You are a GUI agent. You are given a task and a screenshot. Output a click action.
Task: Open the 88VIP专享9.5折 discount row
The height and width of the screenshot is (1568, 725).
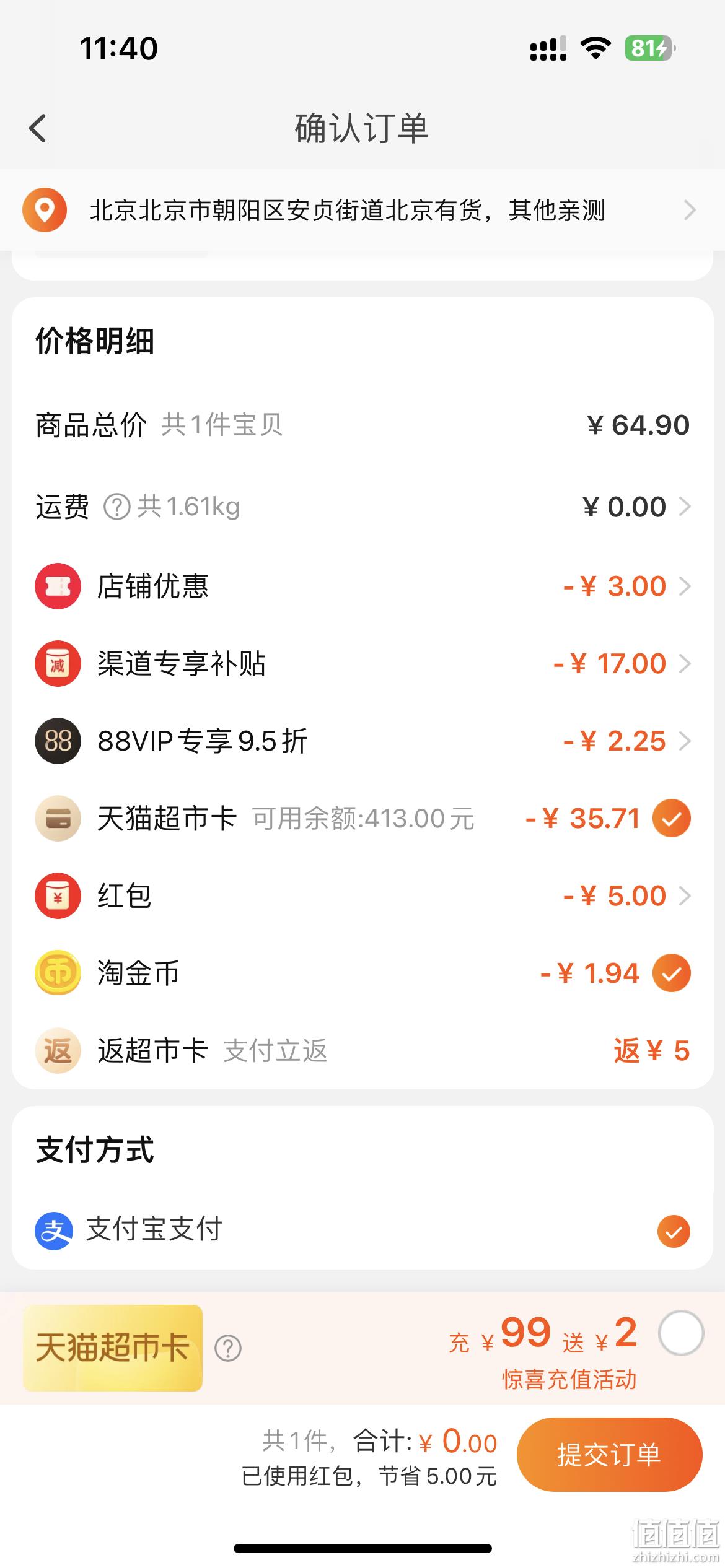click(x=362, y=741)
